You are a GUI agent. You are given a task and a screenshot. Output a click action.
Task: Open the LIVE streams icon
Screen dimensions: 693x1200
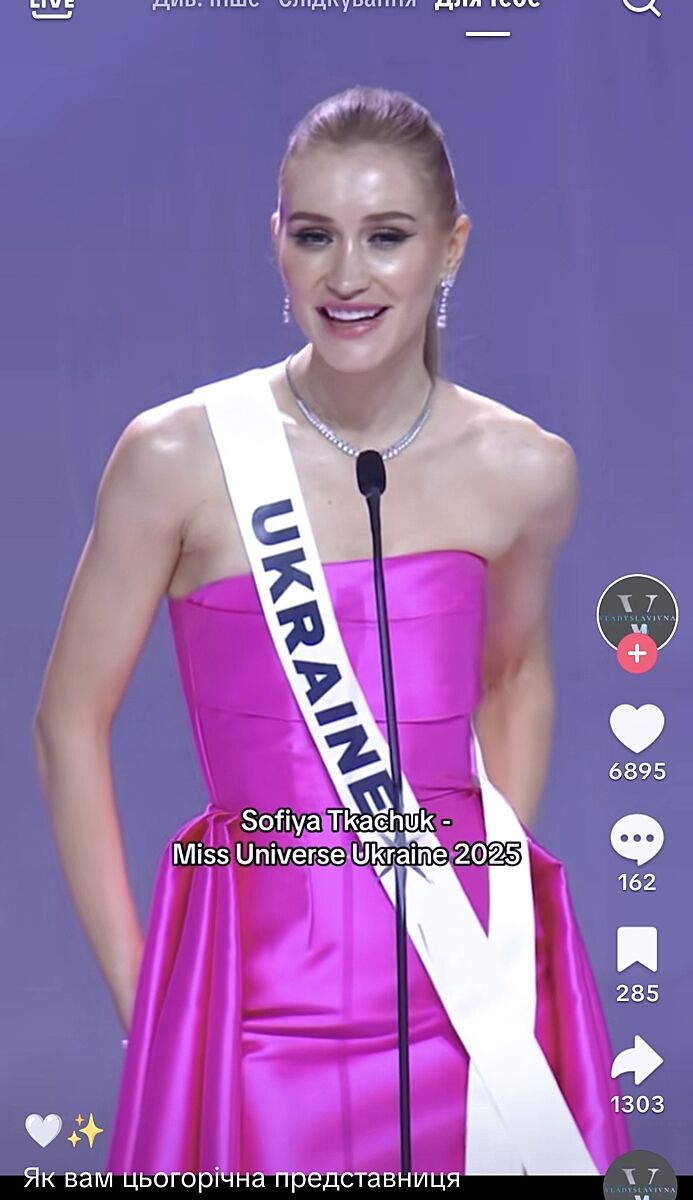tap(53, 5)
